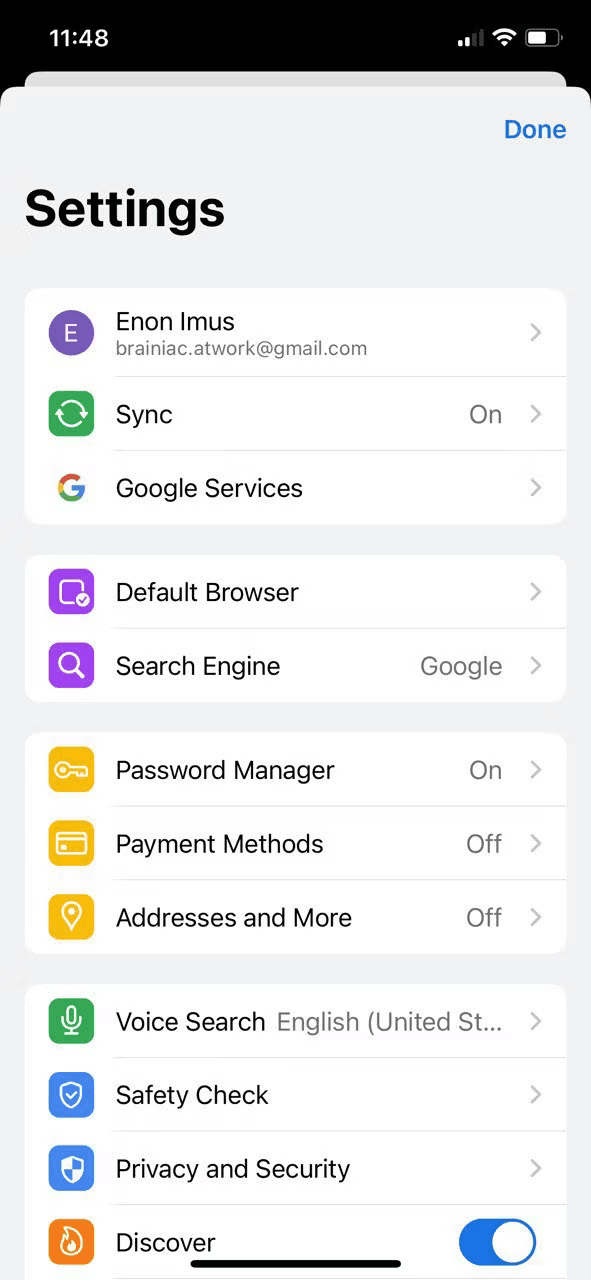Open Payment Methods
Screen dimensions: 591x1280
click(295, 844)
